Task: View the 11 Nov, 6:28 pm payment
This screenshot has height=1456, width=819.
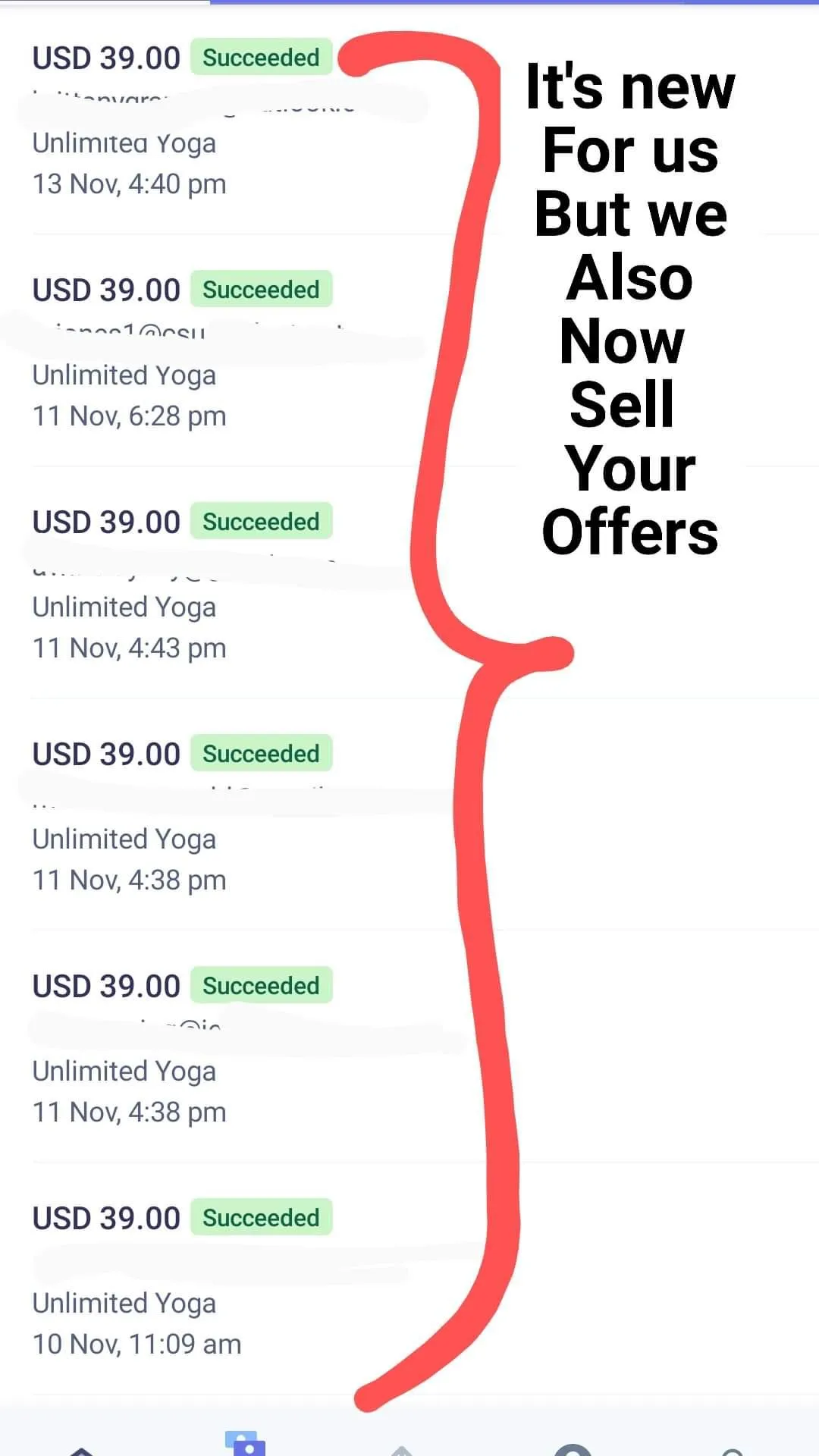Action: [409, 350]
